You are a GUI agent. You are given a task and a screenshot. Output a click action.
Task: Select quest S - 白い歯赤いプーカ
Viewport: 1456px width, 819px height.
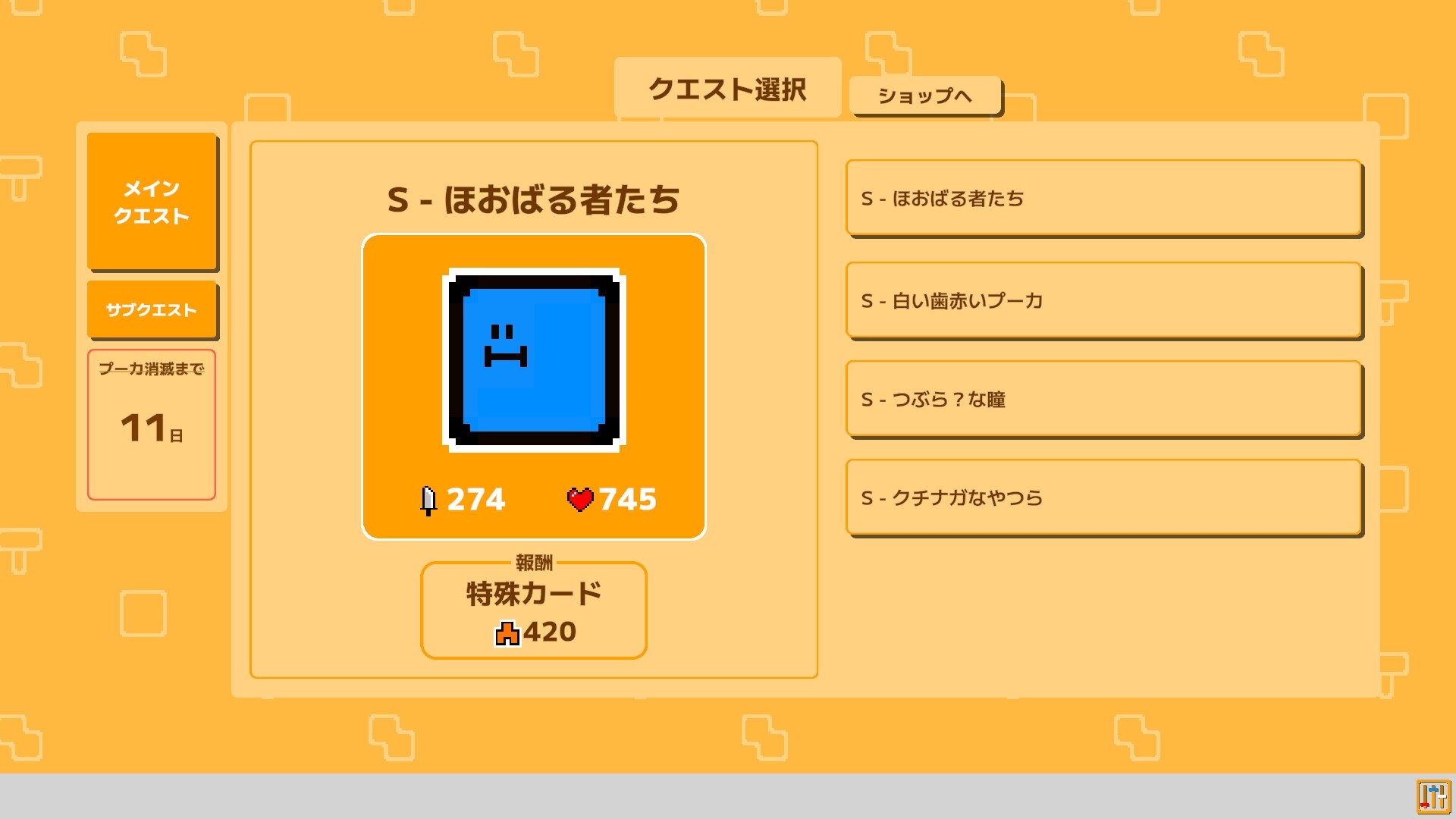(1103, 300)
